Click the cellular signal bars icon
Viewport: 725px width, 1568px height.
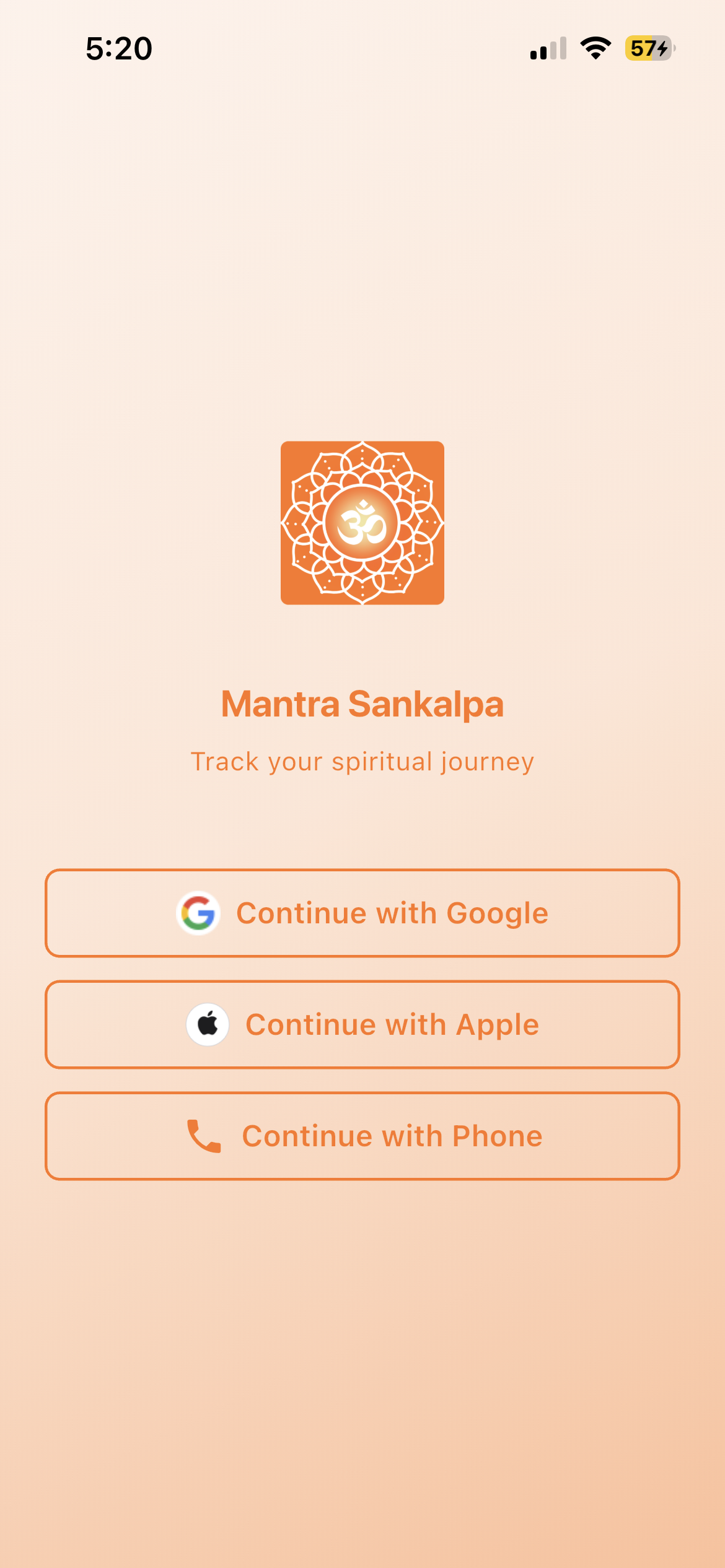[x=548, y=50]
